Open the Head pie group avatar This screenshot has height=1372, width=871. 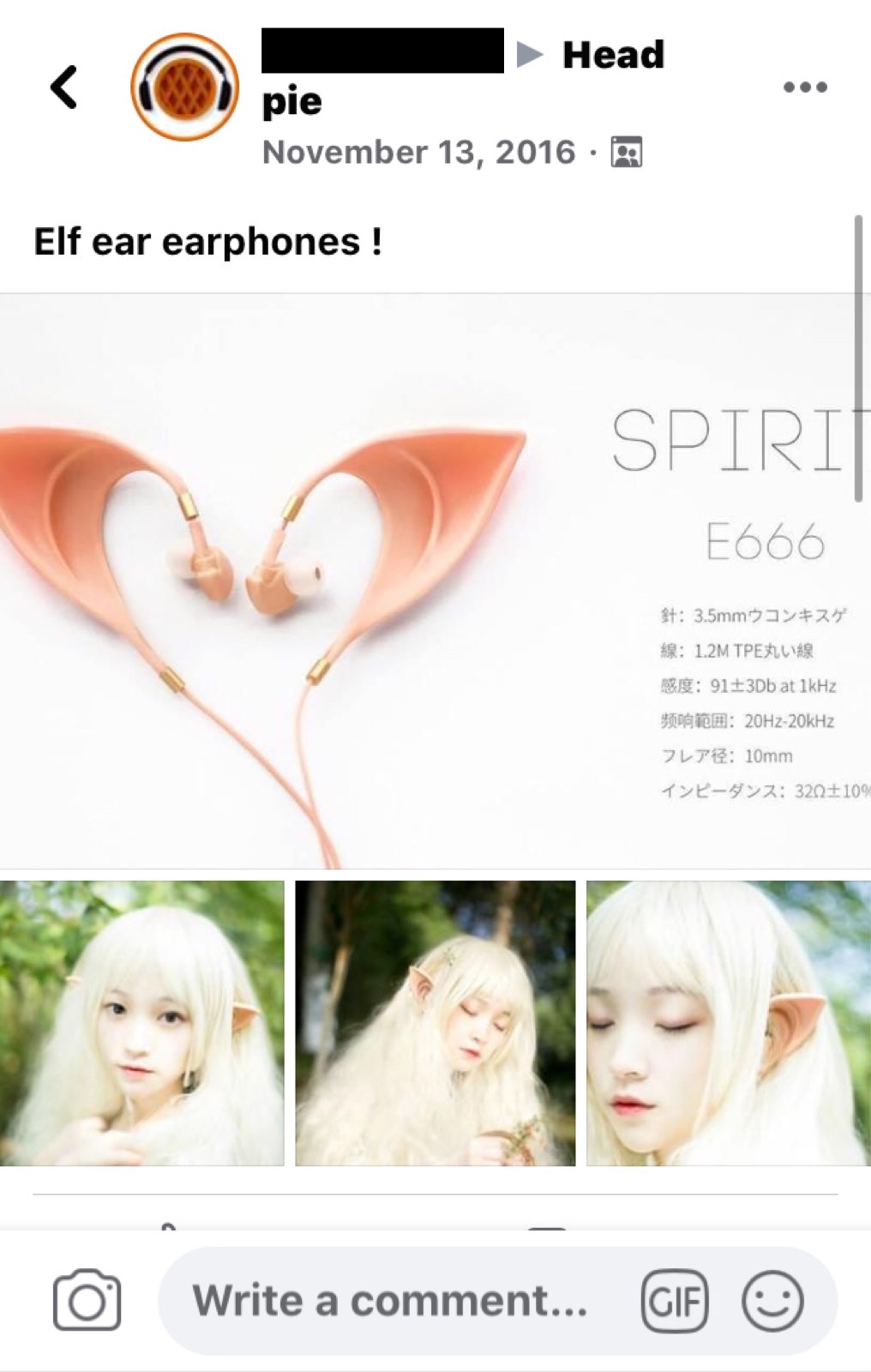pyautogui.click(x=184, y=87)
